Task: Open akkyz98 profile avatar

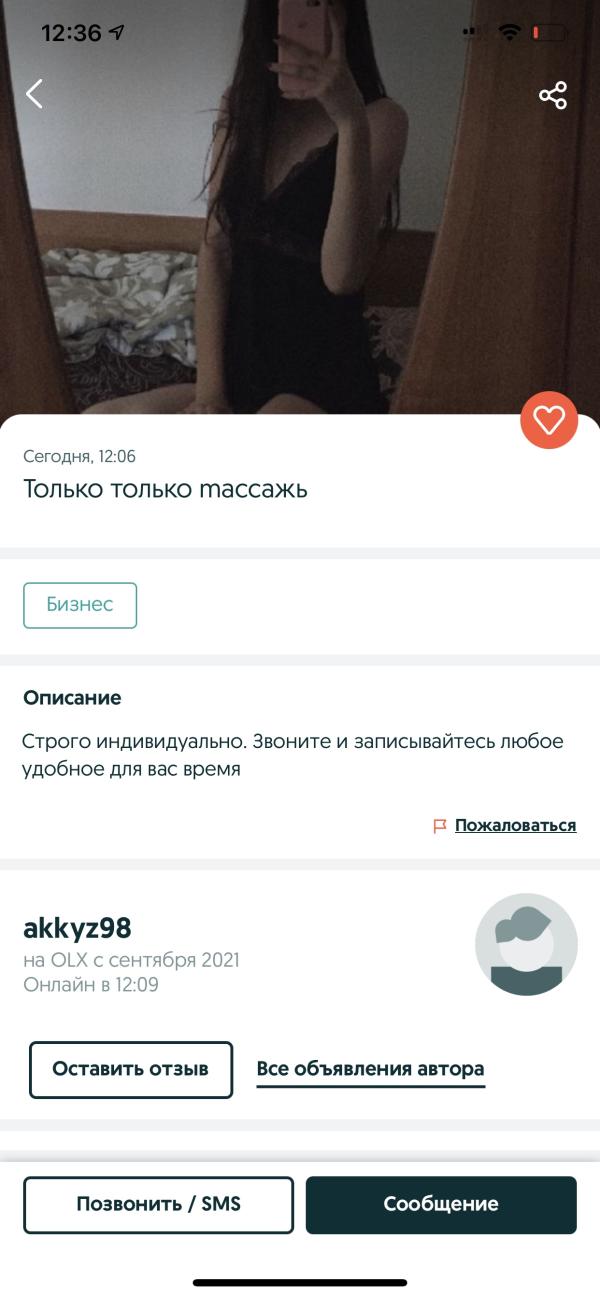Action: click(x=526, y=944)
